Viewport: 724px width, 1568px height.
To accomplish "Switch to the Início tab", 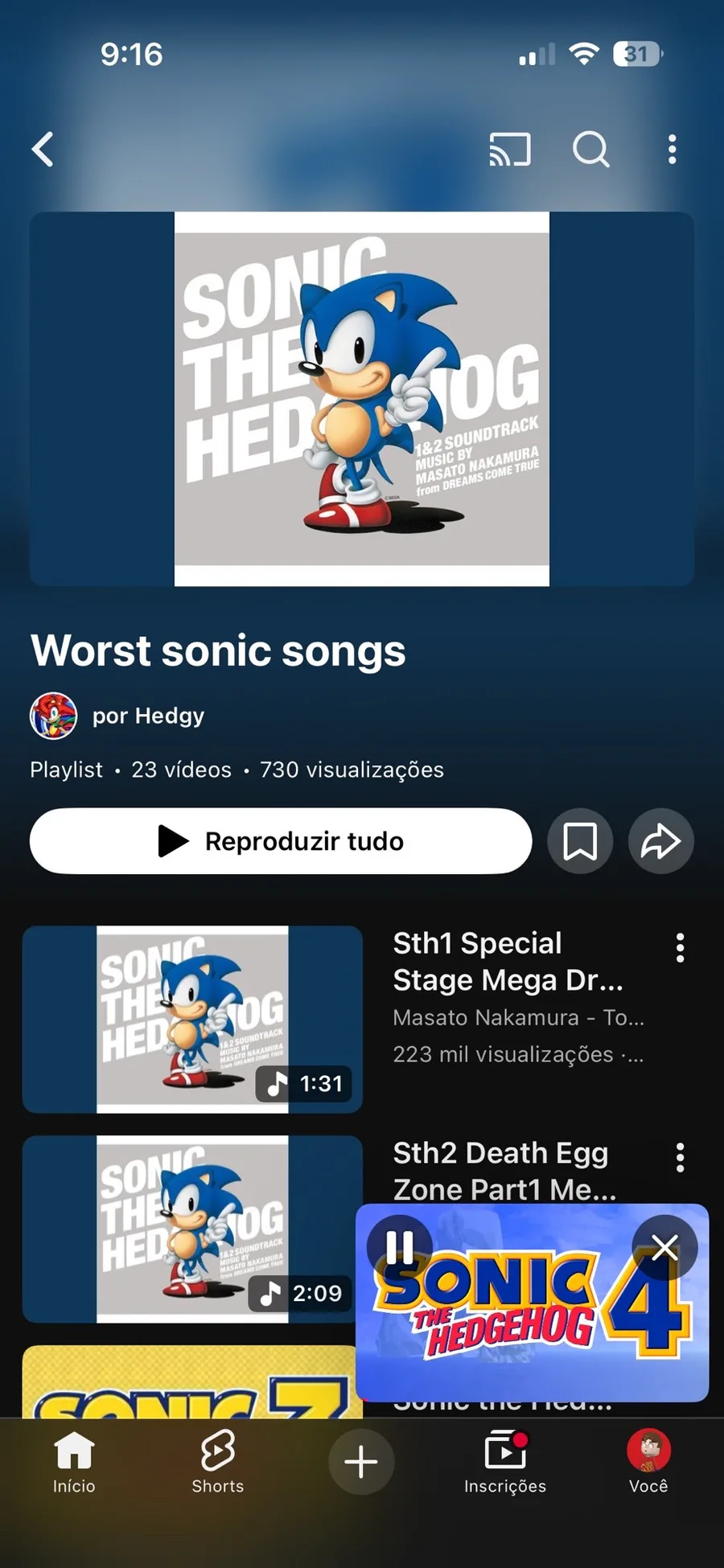I will [x=74, y=1462].
